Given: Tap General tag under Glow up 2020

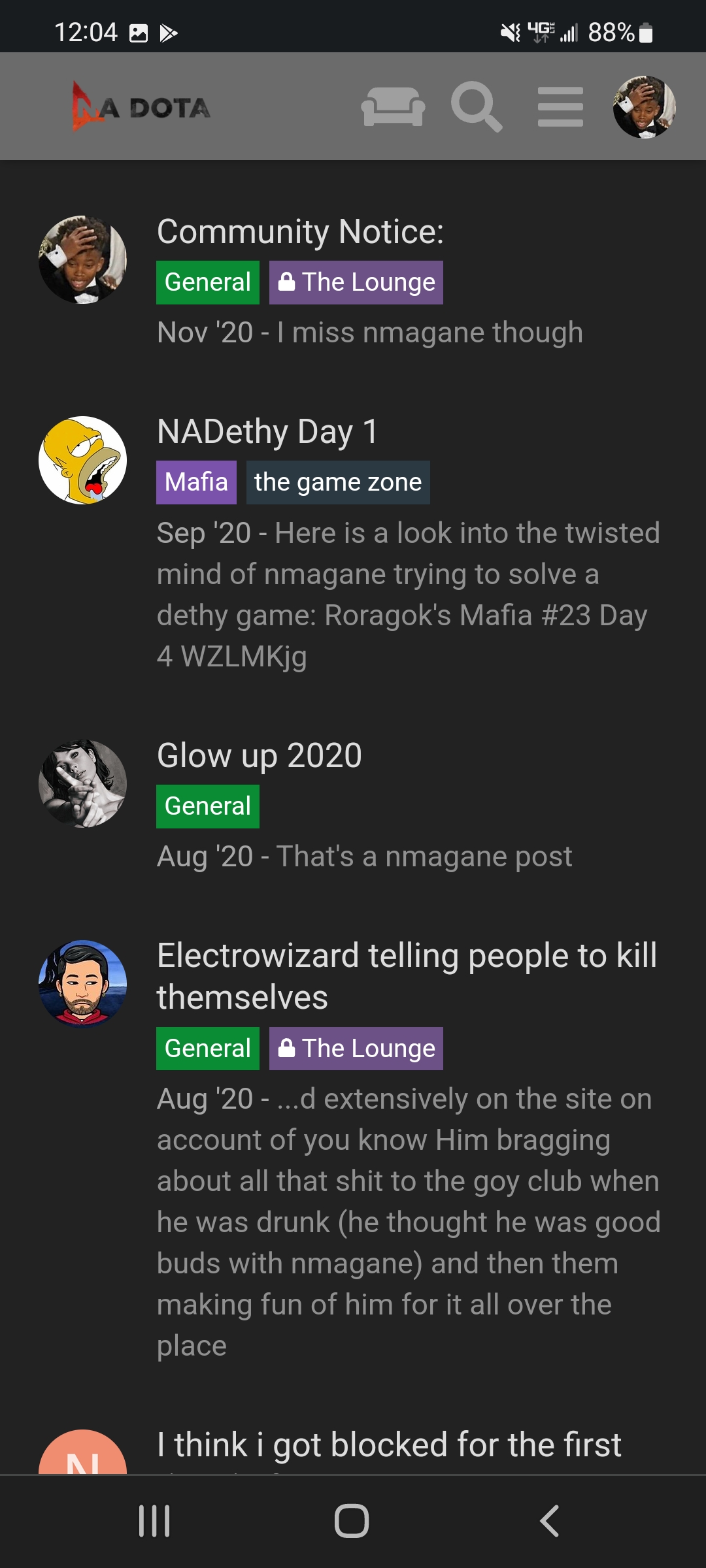Looking at the screenshot, I should [x=208, y=806].
